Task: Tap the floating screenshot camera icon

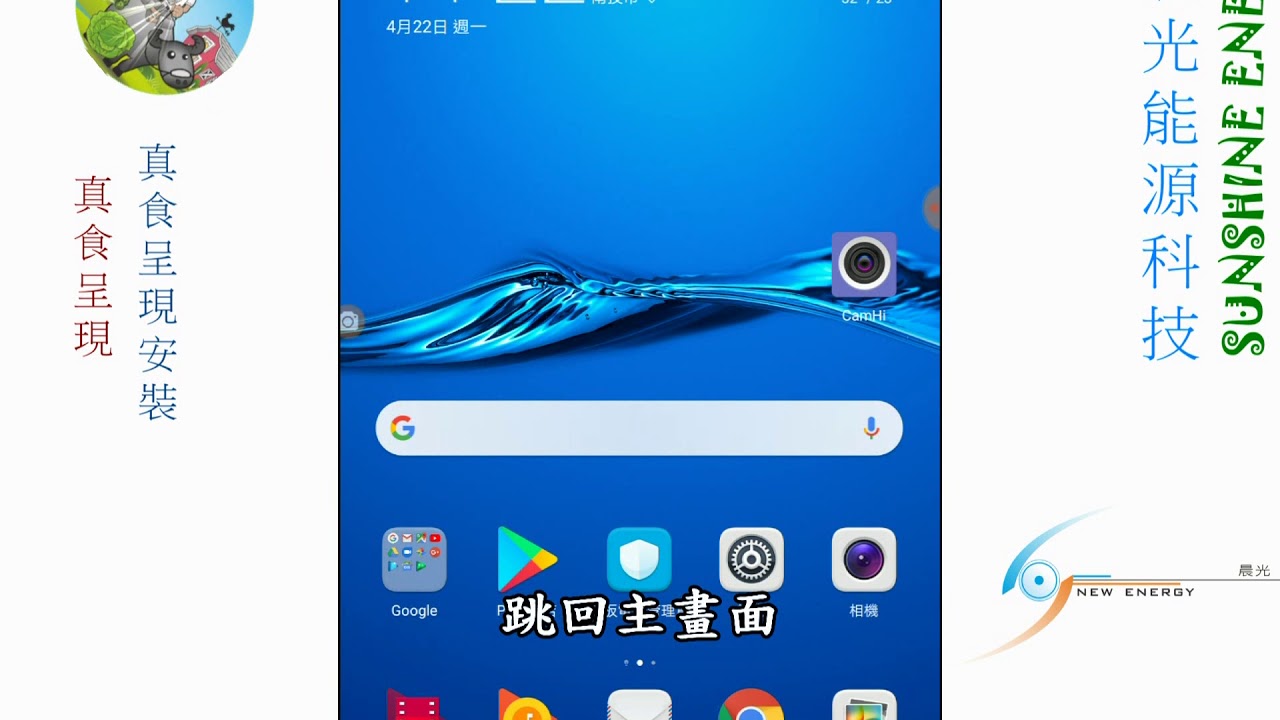Action: coord(349,321)
